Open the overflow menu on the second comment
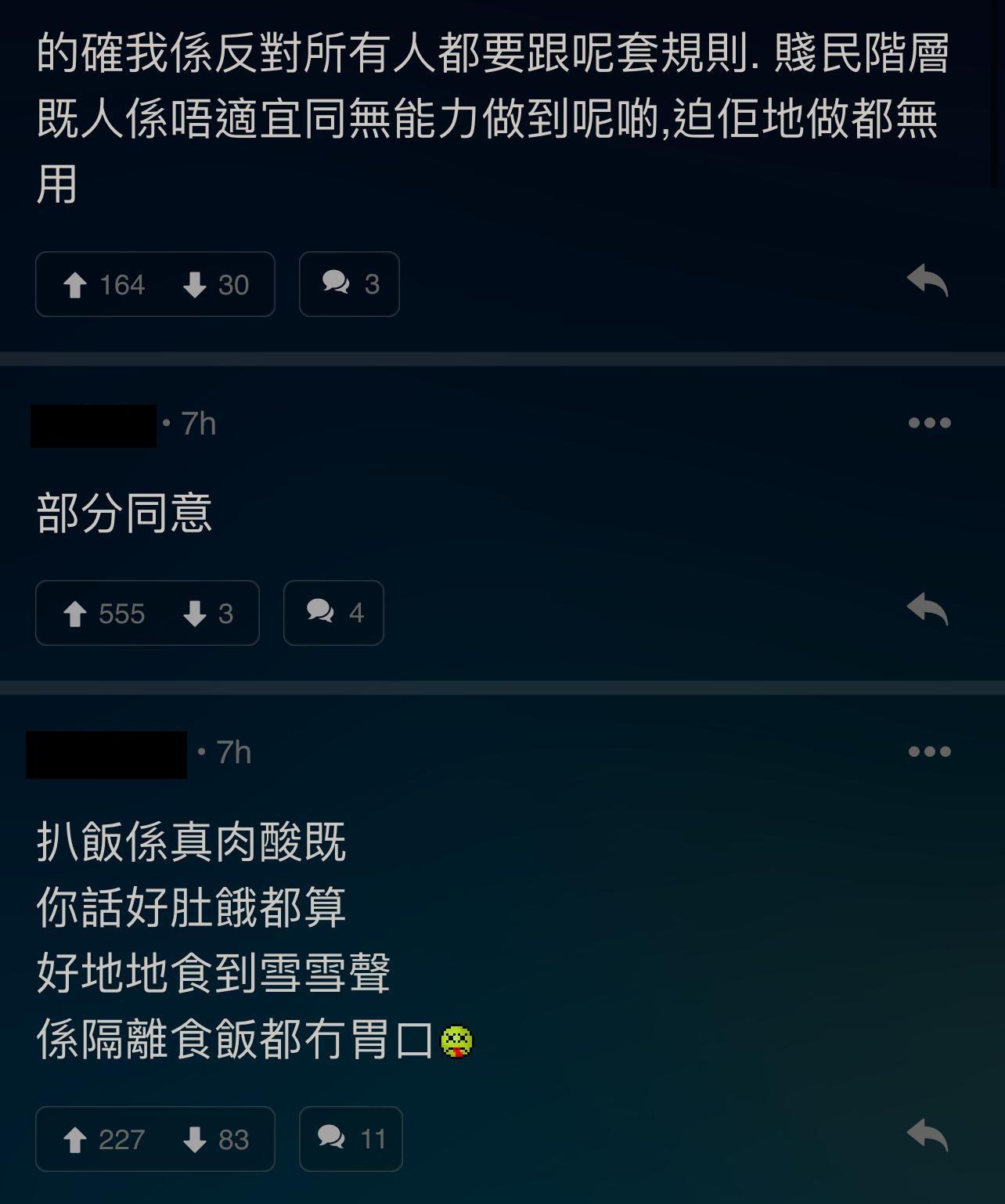 928,423
